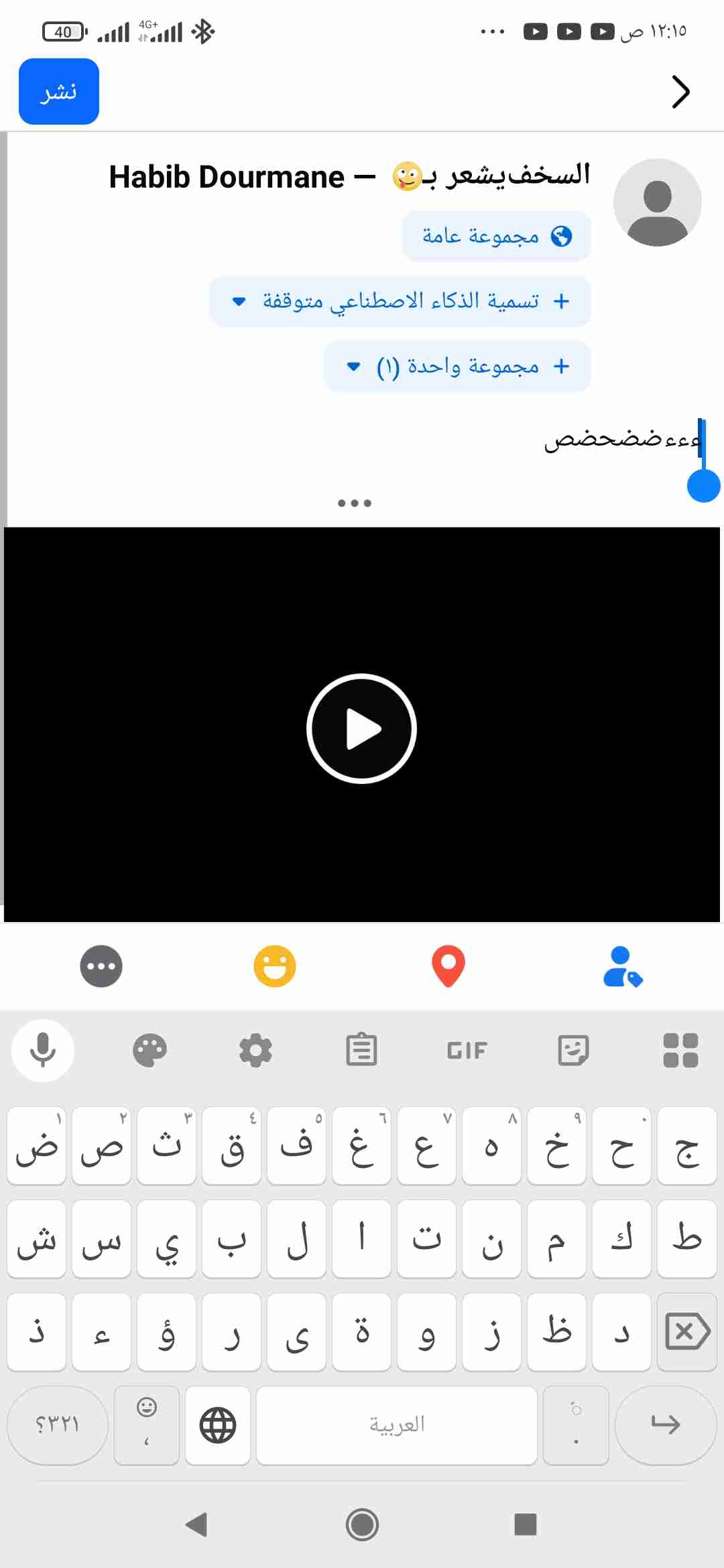Tag people in the post
The height and width of the screenshot is (1568, 724).
coord(622,966)
